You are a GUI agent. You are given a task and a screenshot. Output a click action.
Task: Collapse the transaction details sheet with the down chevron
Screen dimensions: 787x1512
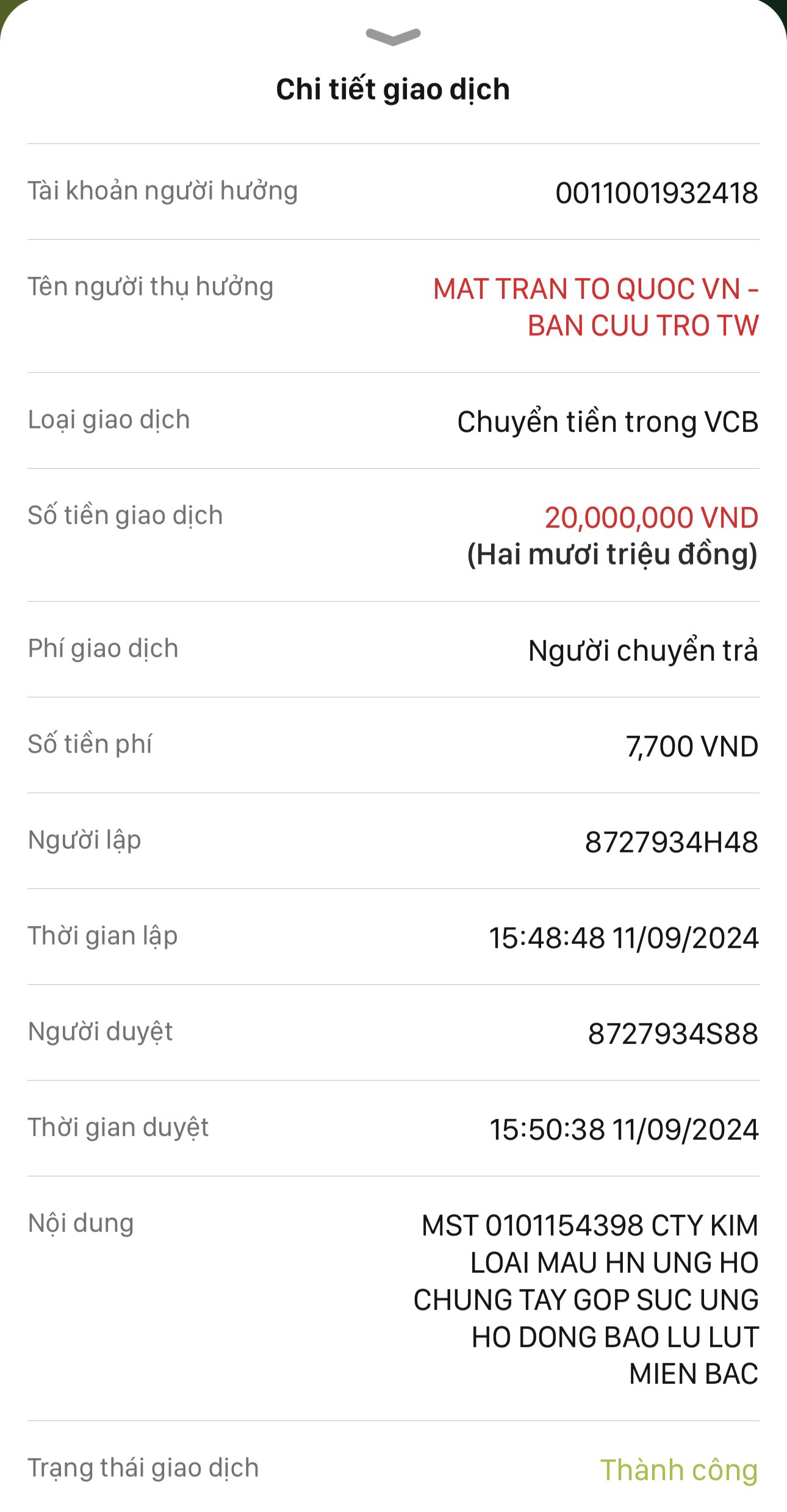pyautogui.click(x=393, y=37)
